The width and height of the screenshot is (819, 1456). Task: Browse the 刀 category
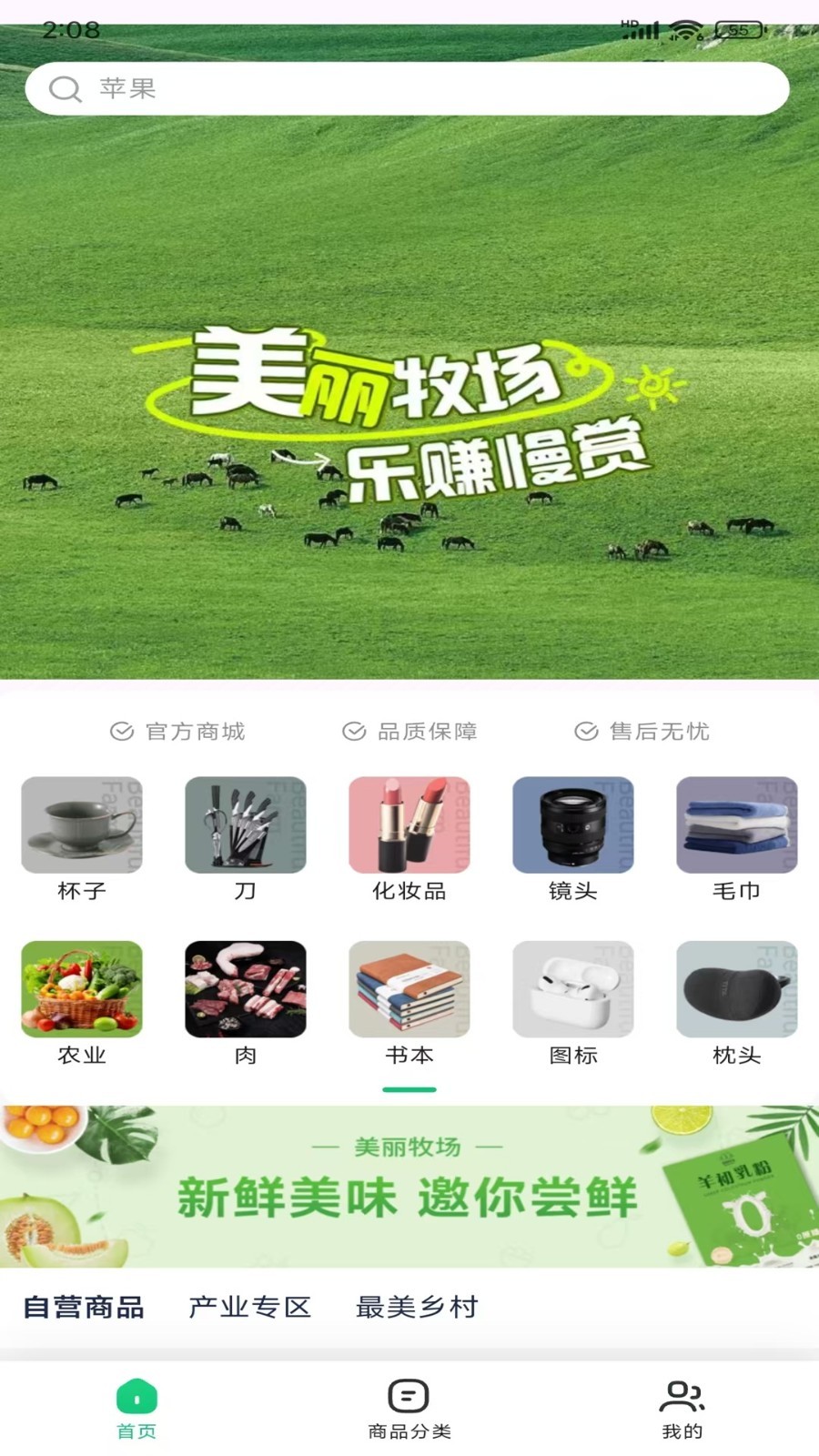click(x=246, y=838)
